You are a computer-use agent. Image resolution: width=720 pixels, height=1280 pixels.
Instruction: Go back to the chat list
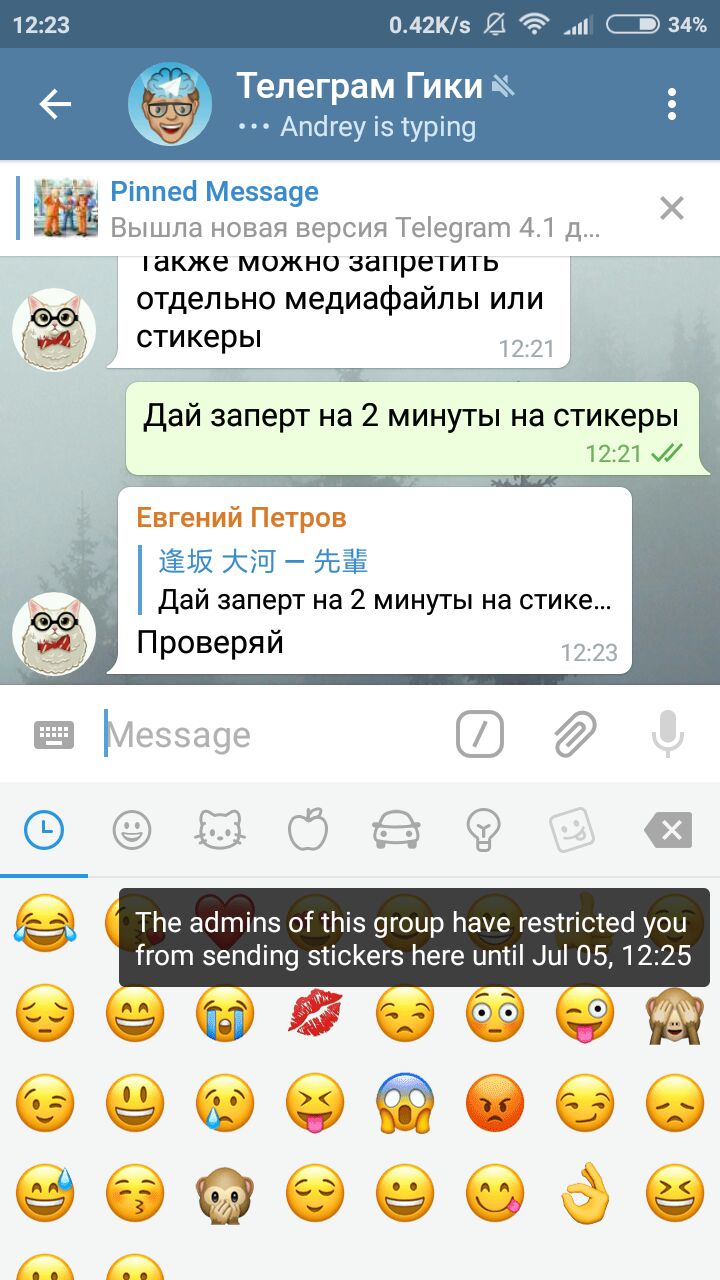(x=55, y=104)
